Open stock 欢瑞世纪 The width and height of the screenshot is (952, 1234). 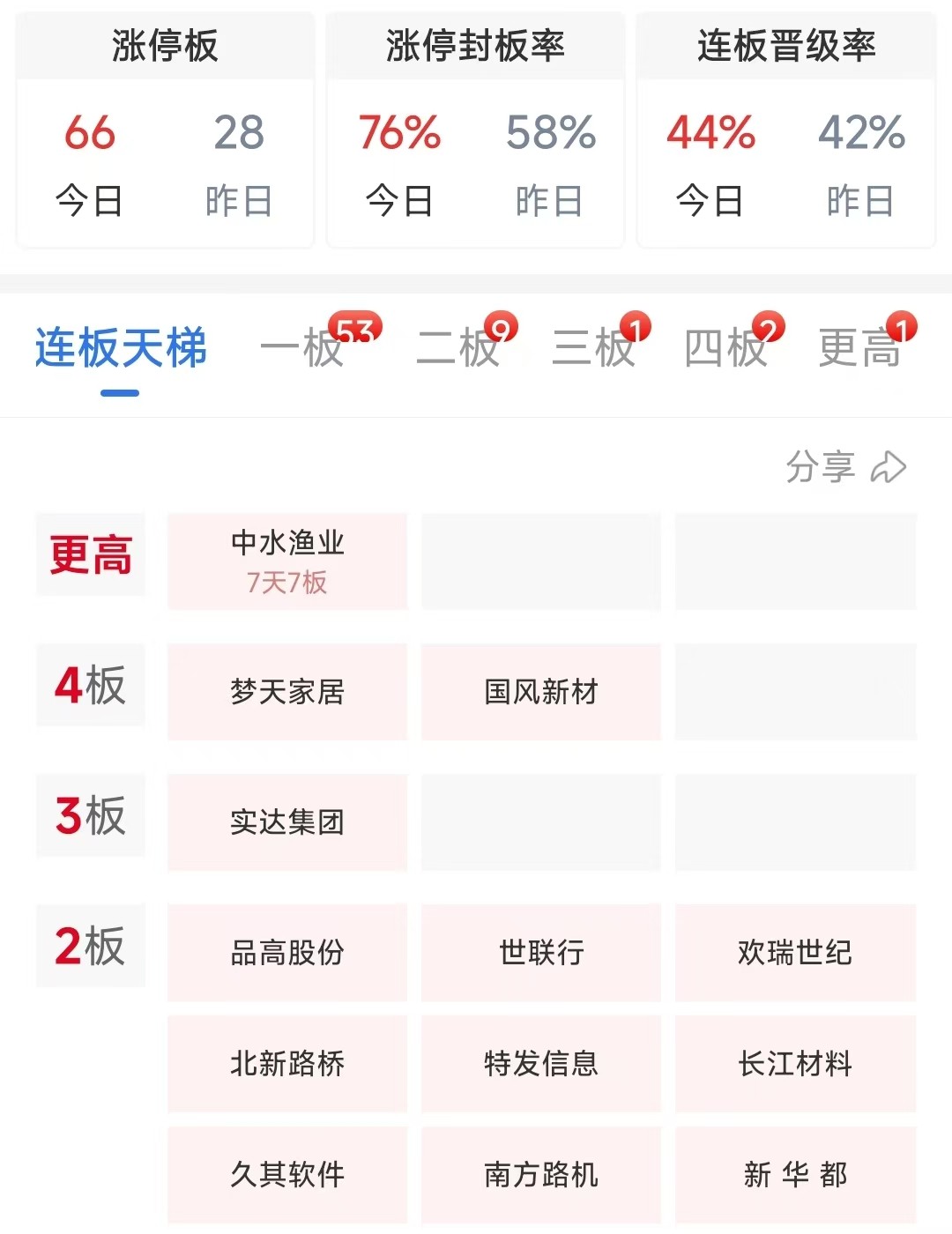point(795,953)
